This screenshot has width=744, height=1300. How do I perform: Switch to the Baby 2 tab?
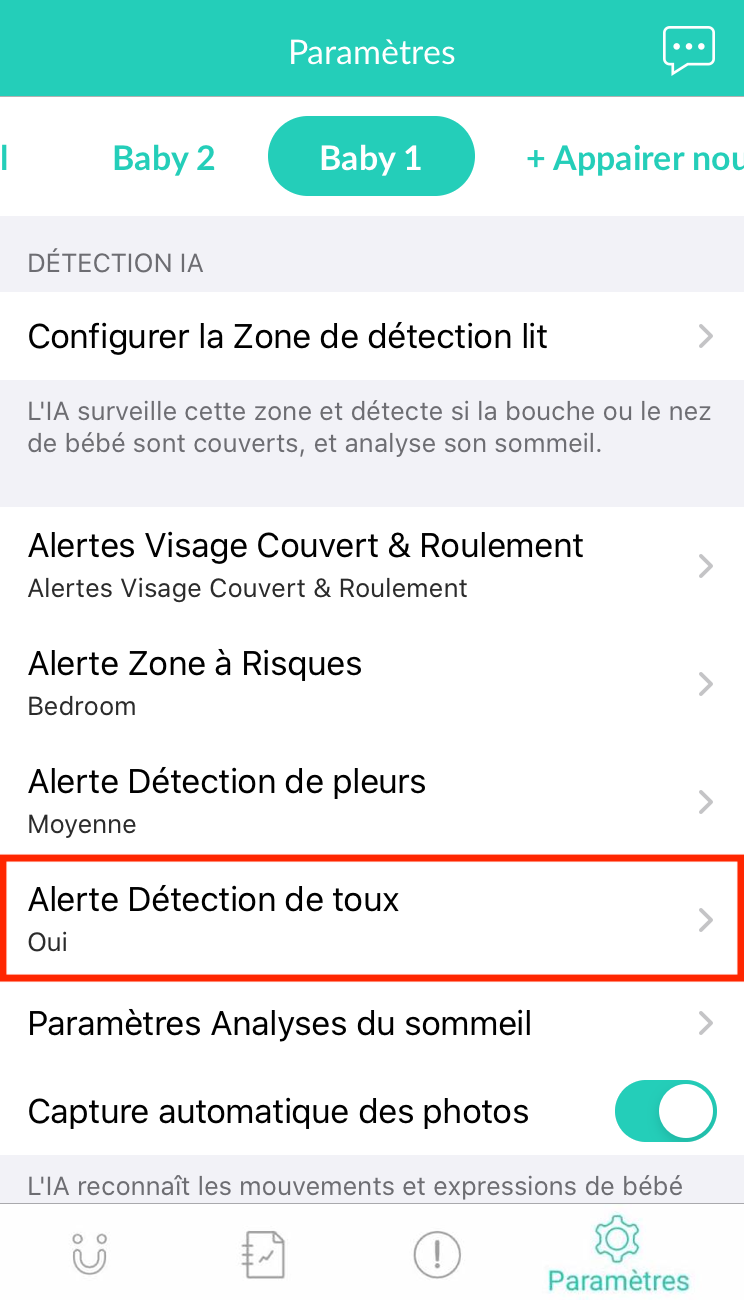click(x=163, y=157)
